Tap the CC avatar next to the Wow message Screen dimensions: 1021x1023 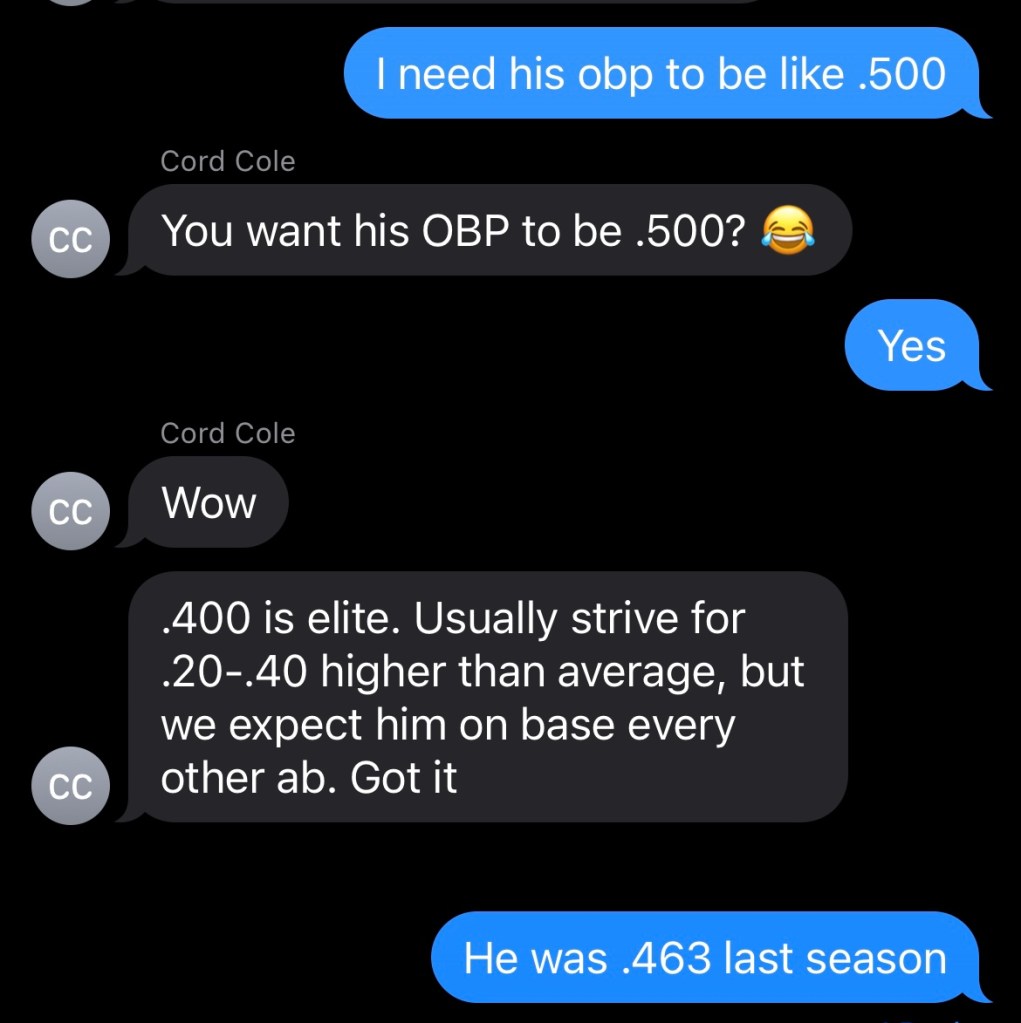point(70,511)
